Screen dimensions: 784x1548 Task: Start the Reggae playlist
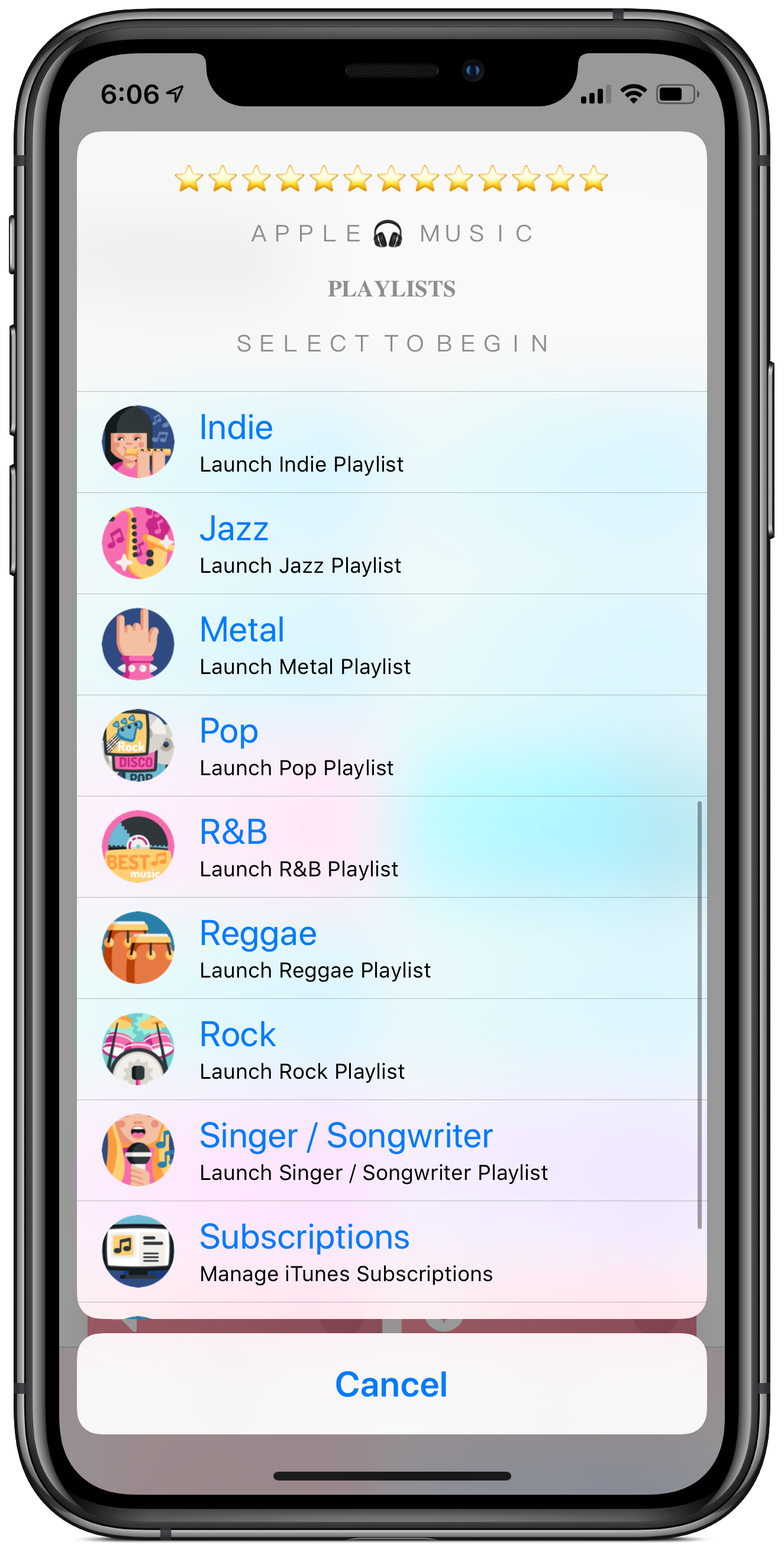click(391, 947)
